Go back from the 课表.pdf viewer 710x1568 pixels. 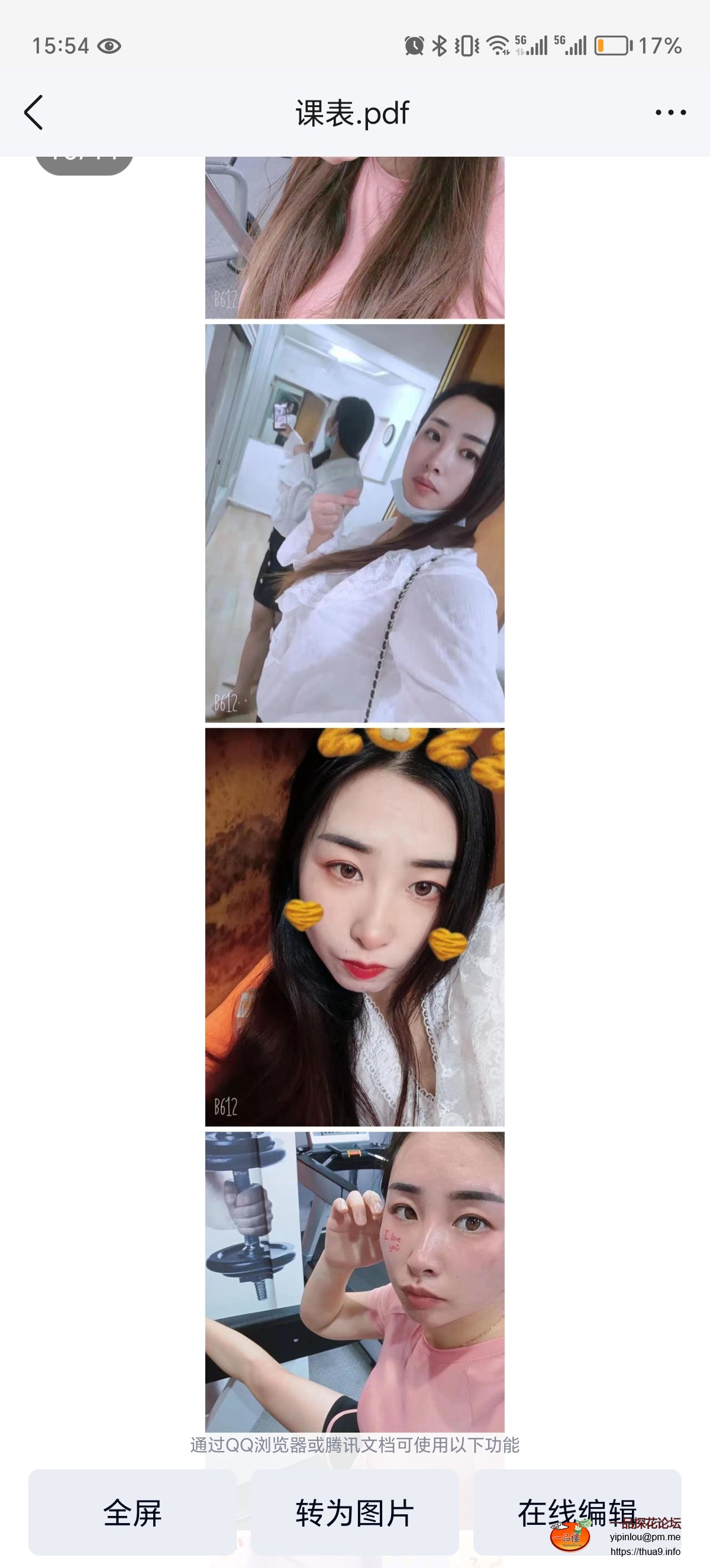34,112
